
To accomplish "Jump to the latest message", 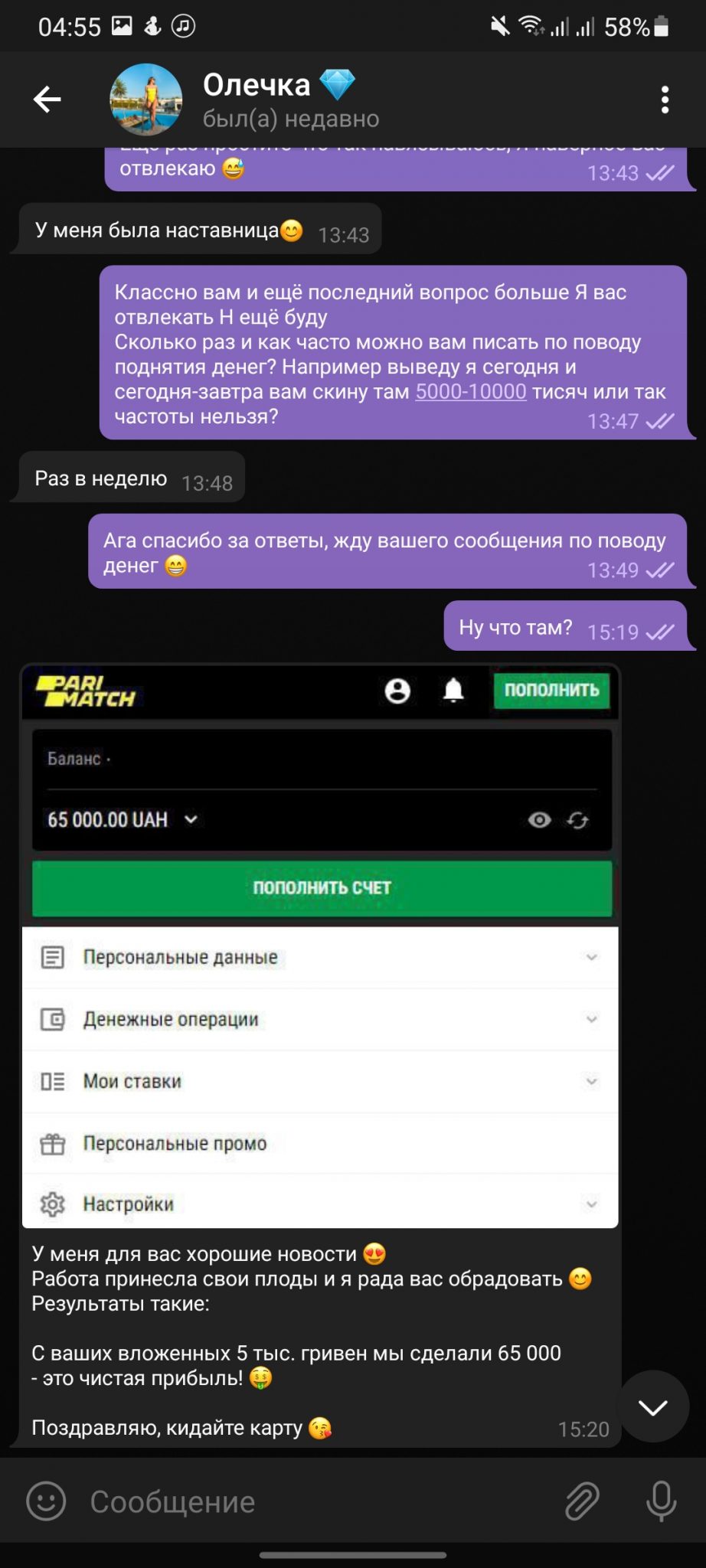I will click(x=653, y=1406).
